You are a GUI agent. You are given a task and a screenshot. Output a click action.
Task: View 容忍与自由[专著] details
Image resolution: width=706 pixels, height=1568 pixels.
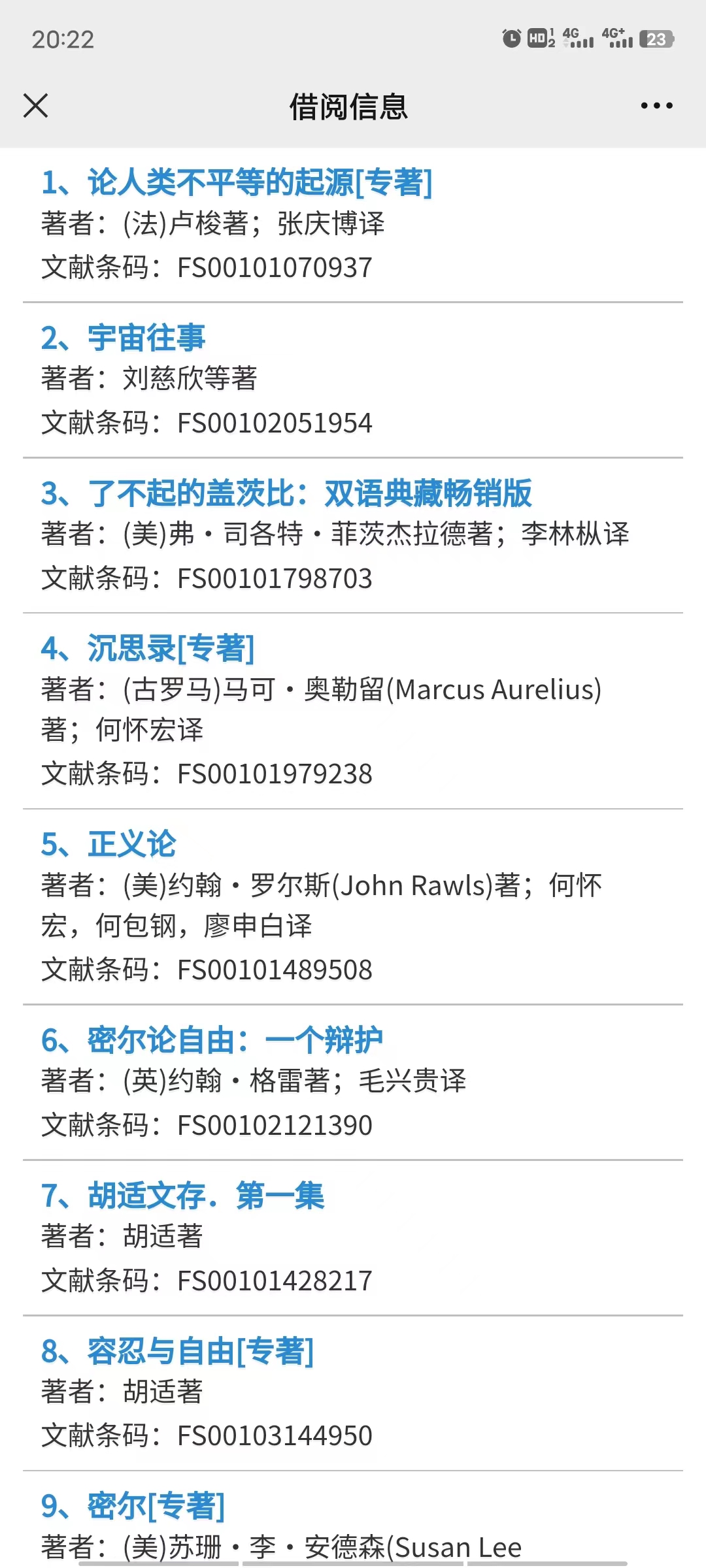(x=177, y=1351)
